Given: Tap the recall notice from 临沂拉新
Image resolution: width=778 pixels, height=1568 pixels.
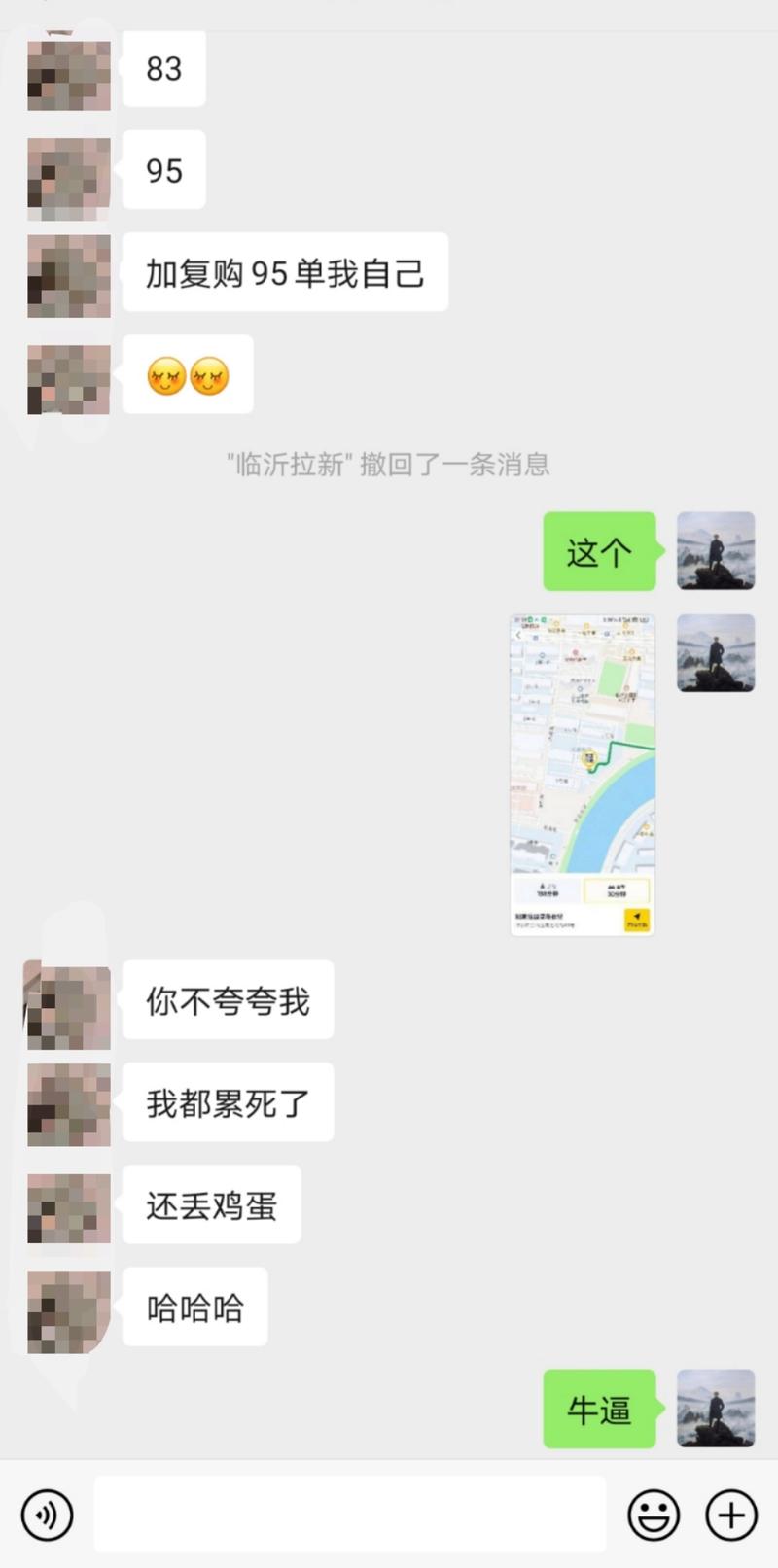Looking at the screenshot, I should (389, 466).
